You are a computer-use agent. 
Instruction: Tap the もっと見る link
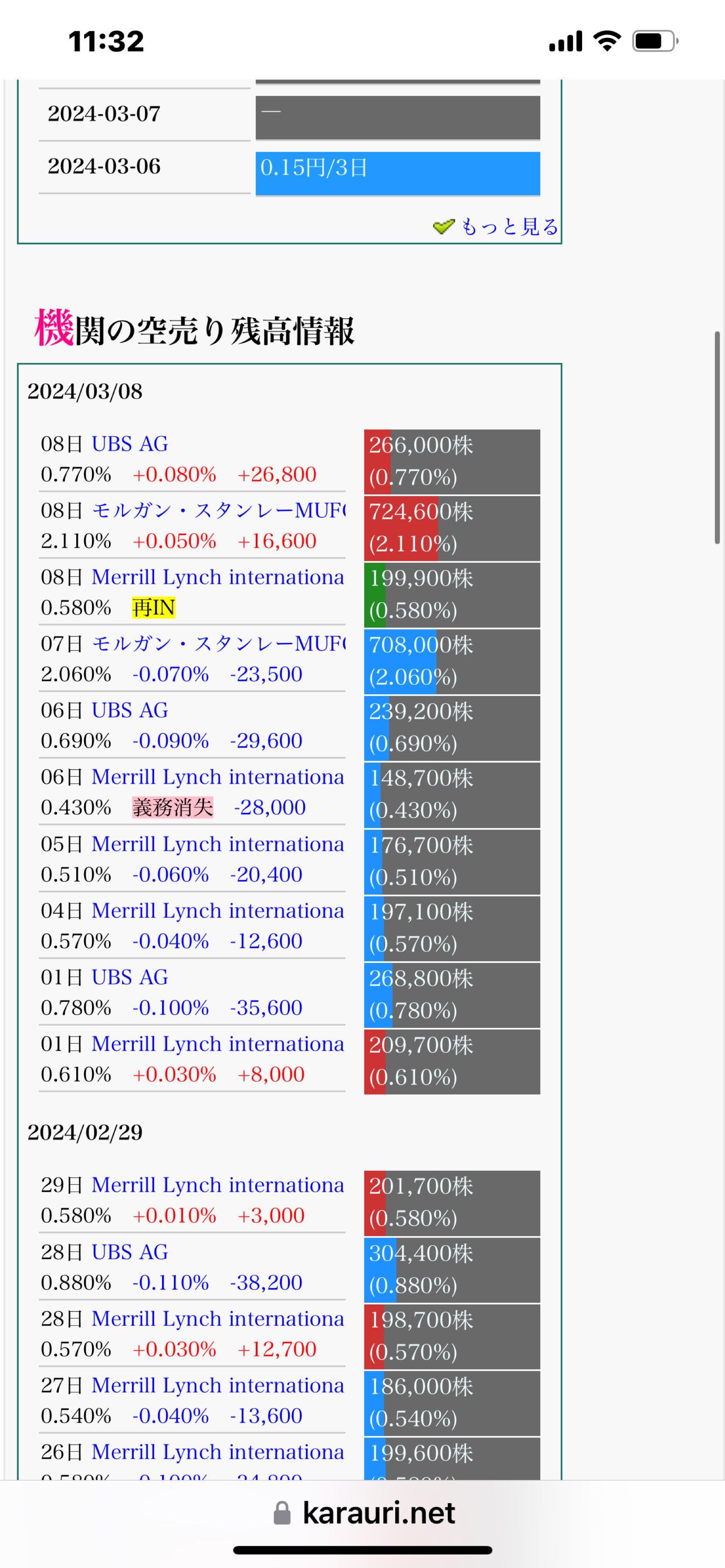508,227
